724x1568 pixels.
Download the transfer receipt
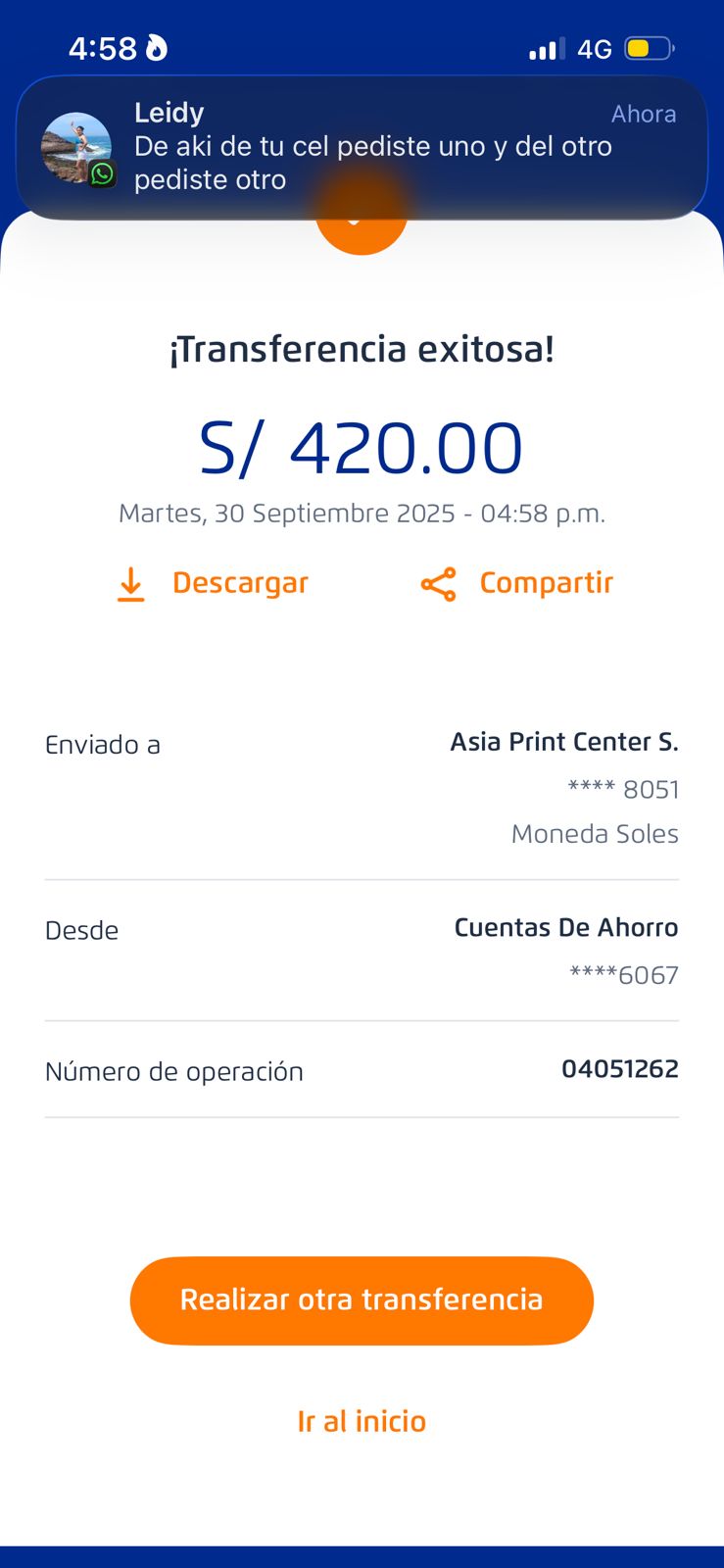(x=213, y=583)
